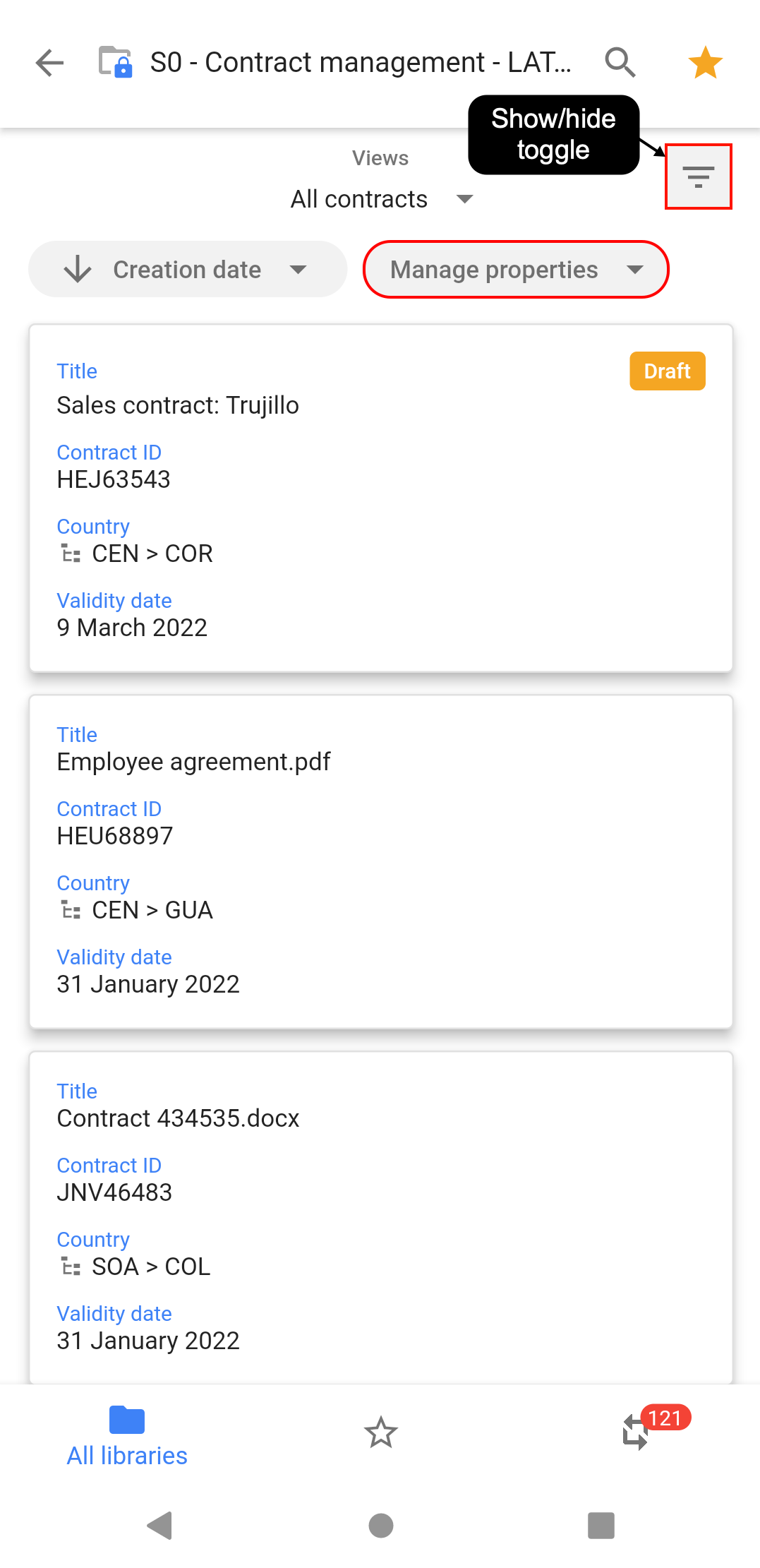Image resolution: width=760 pixels, height=1568 pixels.
Task: Tap the system home button
Action: (x=381, y=1525)
